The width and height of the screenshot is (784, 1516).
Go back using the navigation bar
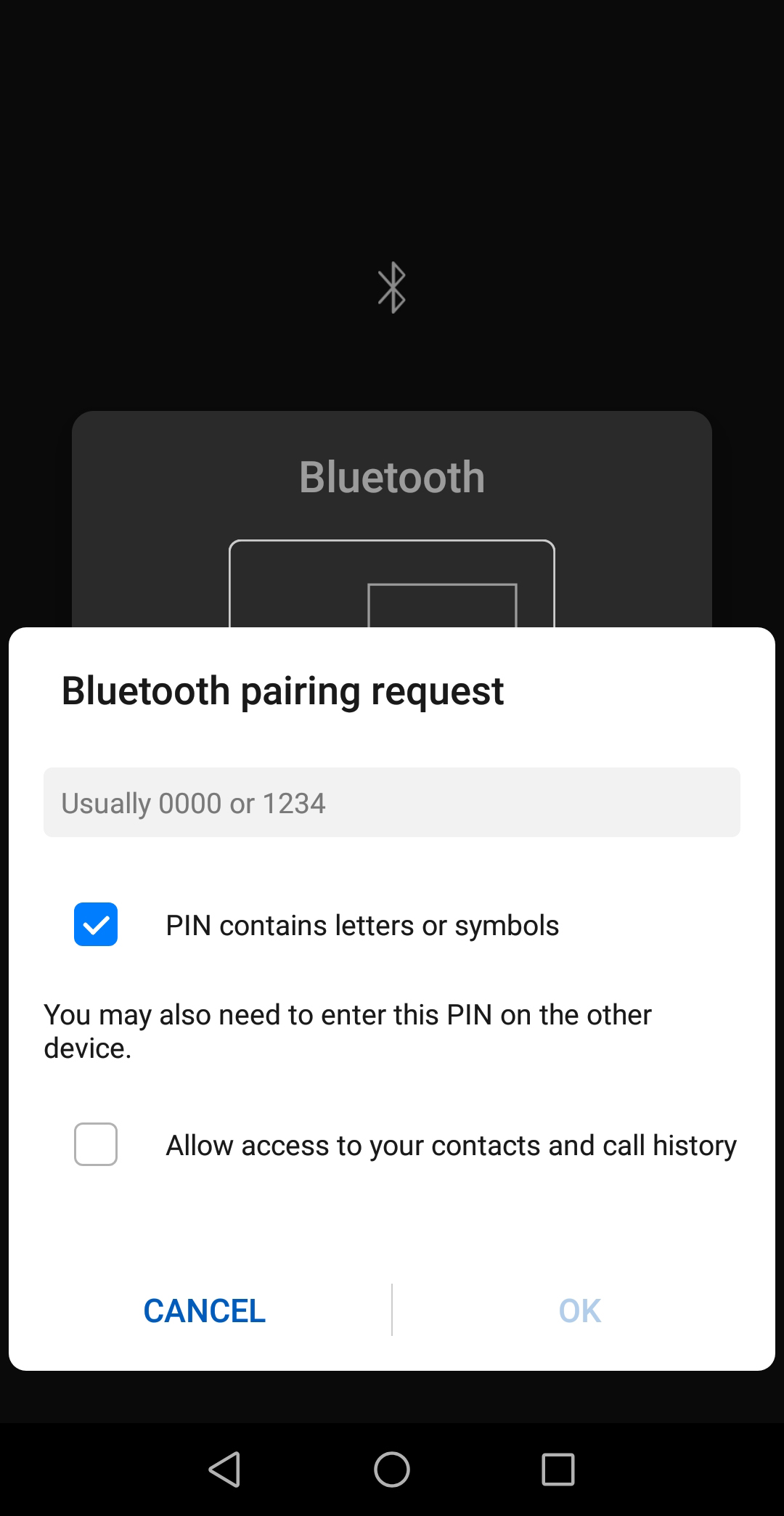[224, 1470]
